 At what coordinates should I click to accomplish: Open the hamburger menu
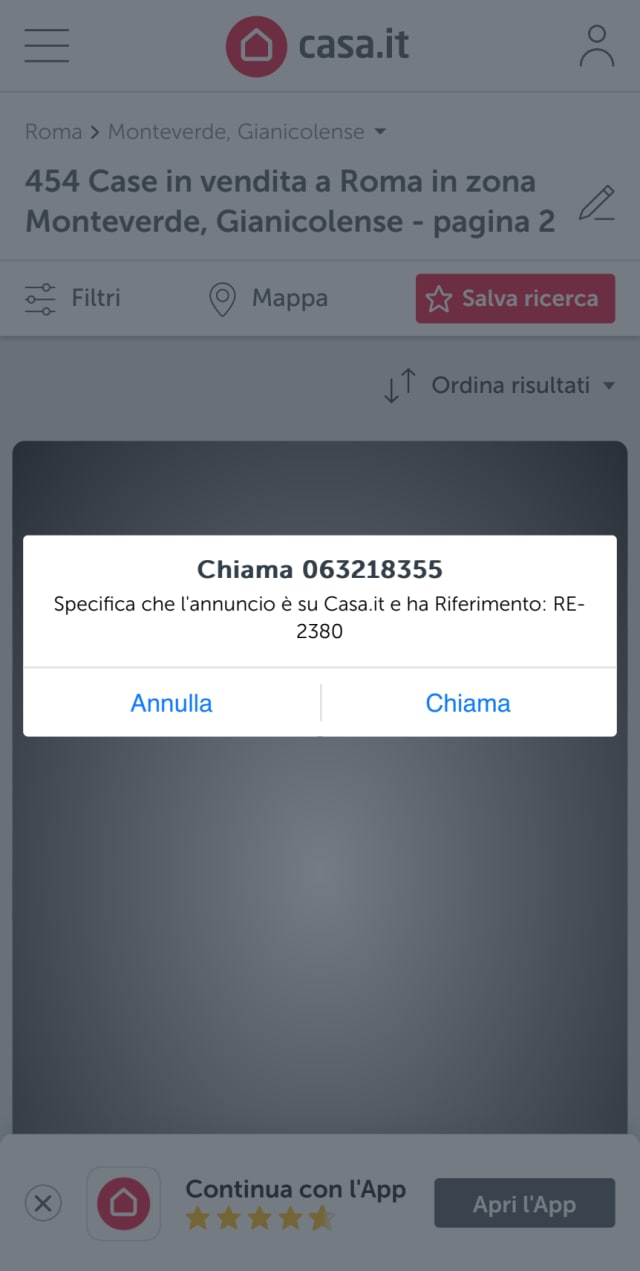point(47,46)
